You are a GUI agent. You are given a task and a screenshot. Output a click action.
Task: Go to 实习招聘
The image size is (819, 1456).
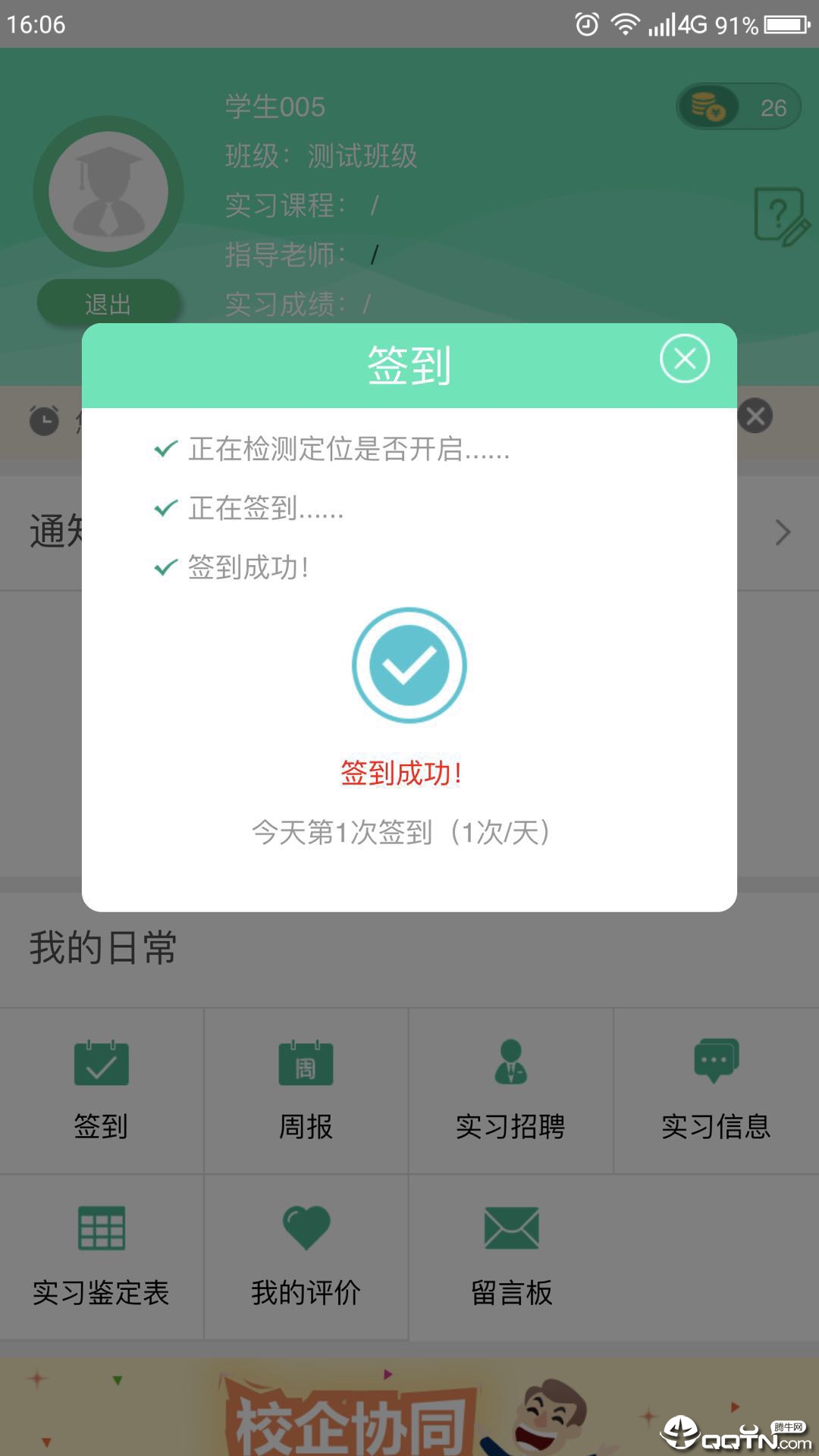[x=510, y=1090]
